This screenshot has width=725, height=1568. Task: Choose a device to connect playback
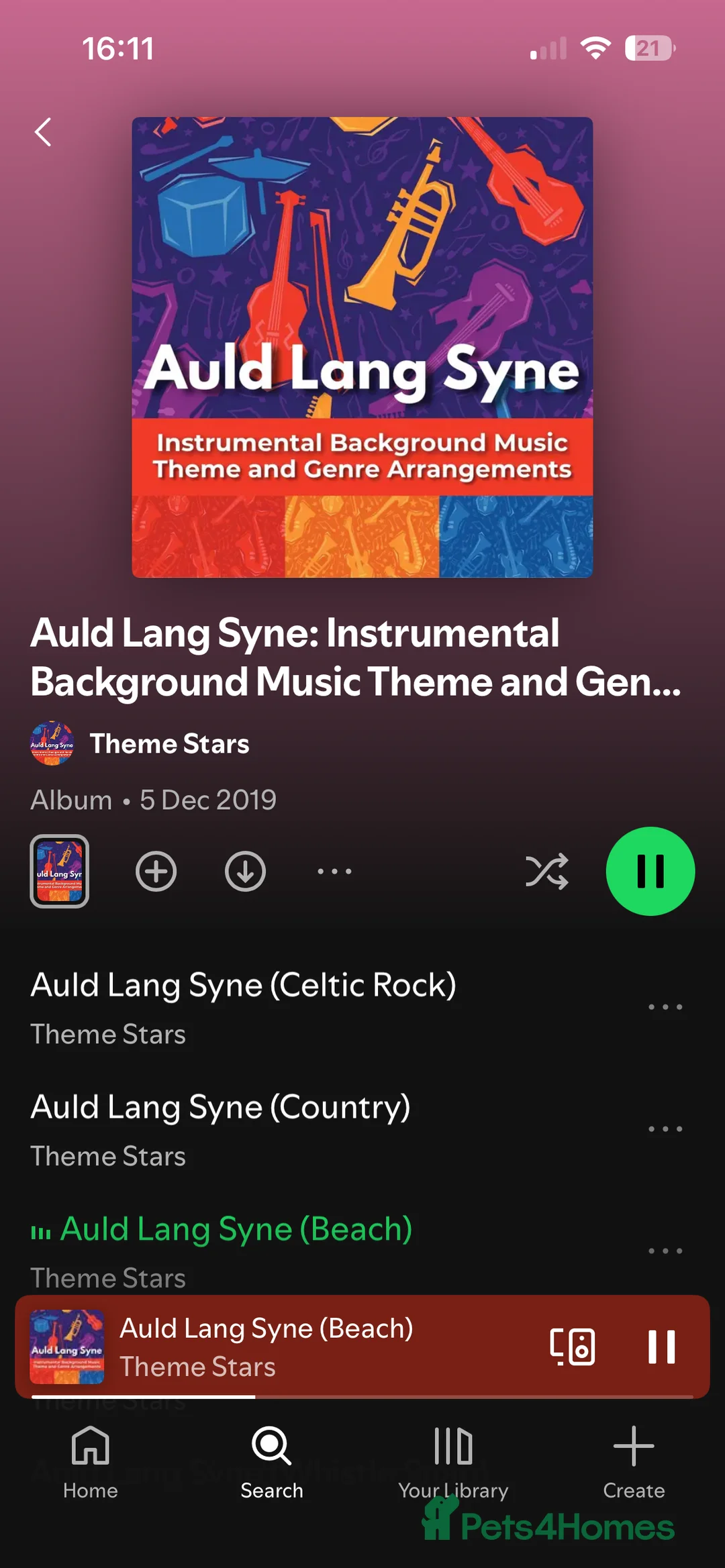pos(572,1346)
